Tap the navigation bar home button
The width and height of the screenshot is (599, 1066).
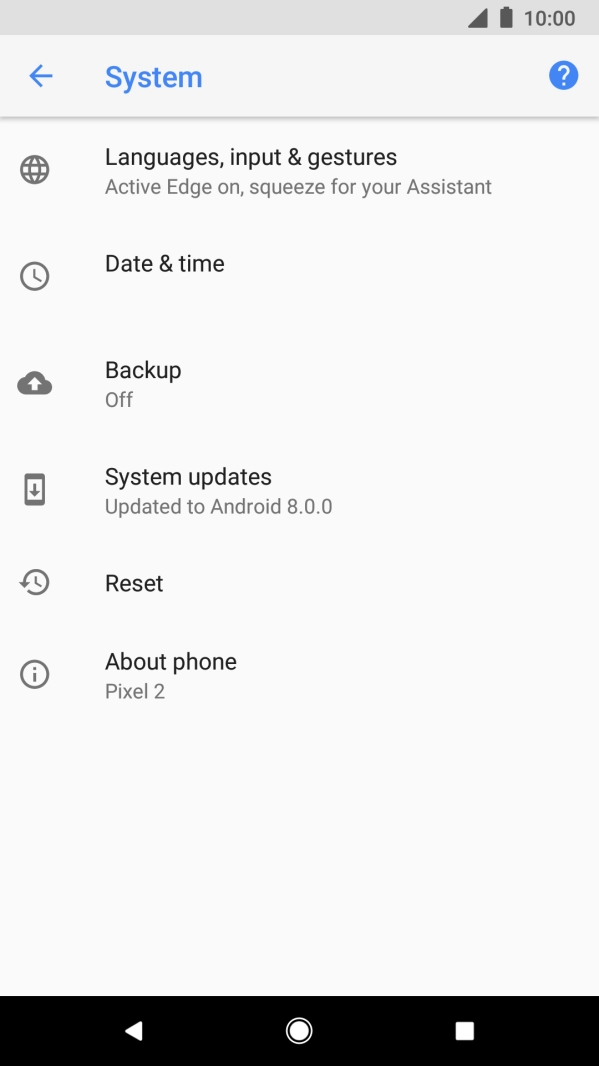[x=299, y=1031]
